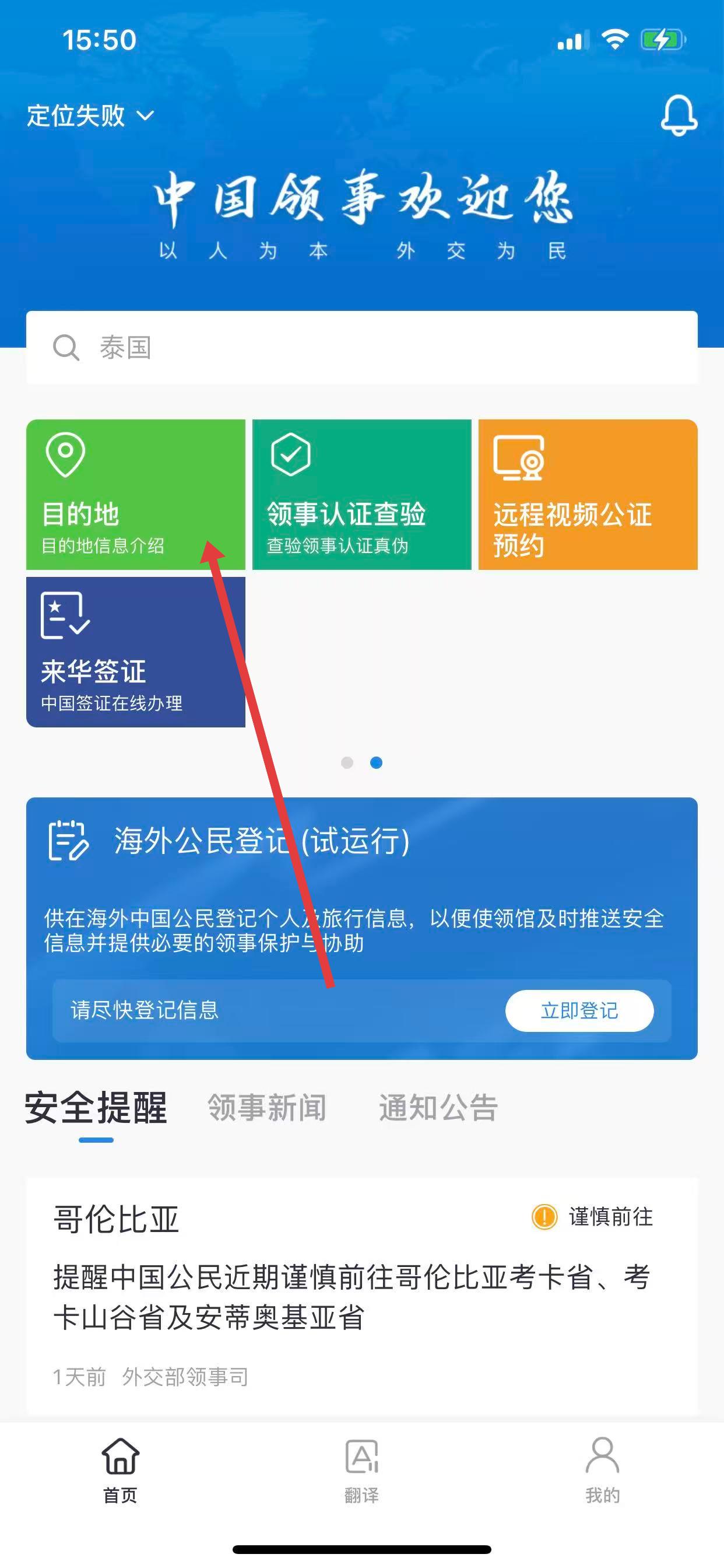Open 领事认证查验 verification tile
Screen dimensions: 724x1568
pos(361,494)
